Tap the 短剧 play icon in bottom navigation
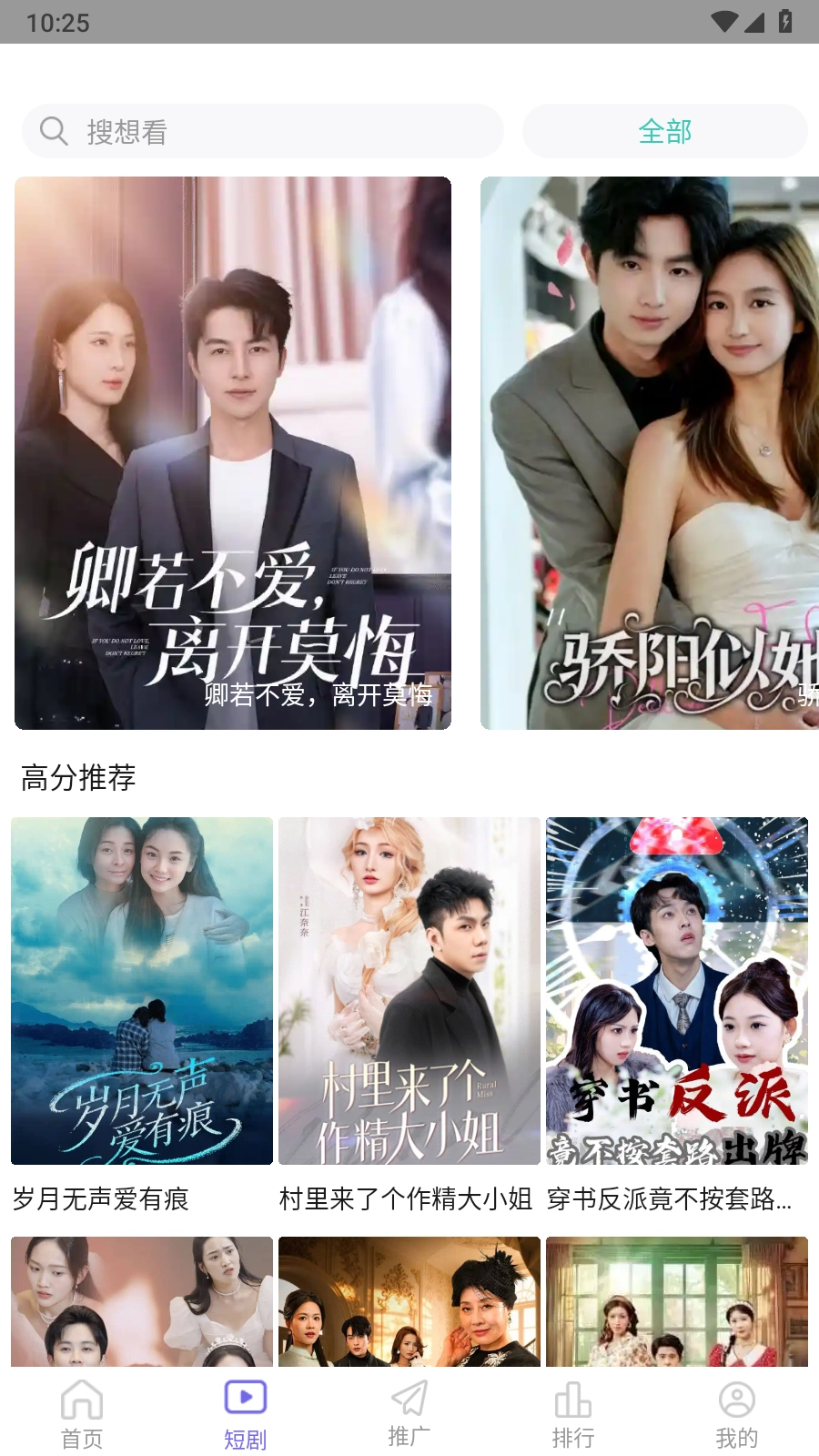This screenshot has width=819, height=1456. [244, 1399]
